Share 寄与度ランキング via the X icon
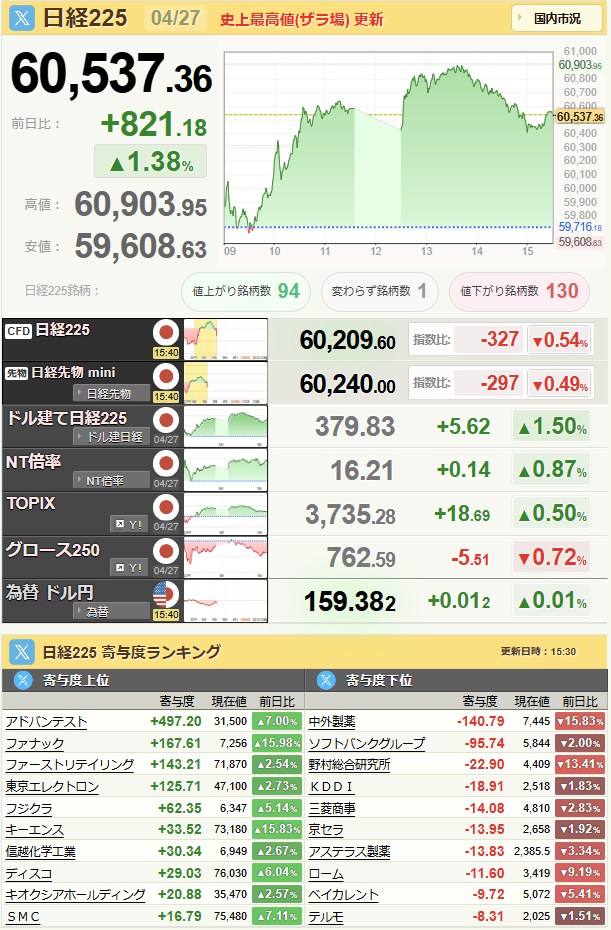The height and width of the screenshot is (930, 611). point(22,652)
